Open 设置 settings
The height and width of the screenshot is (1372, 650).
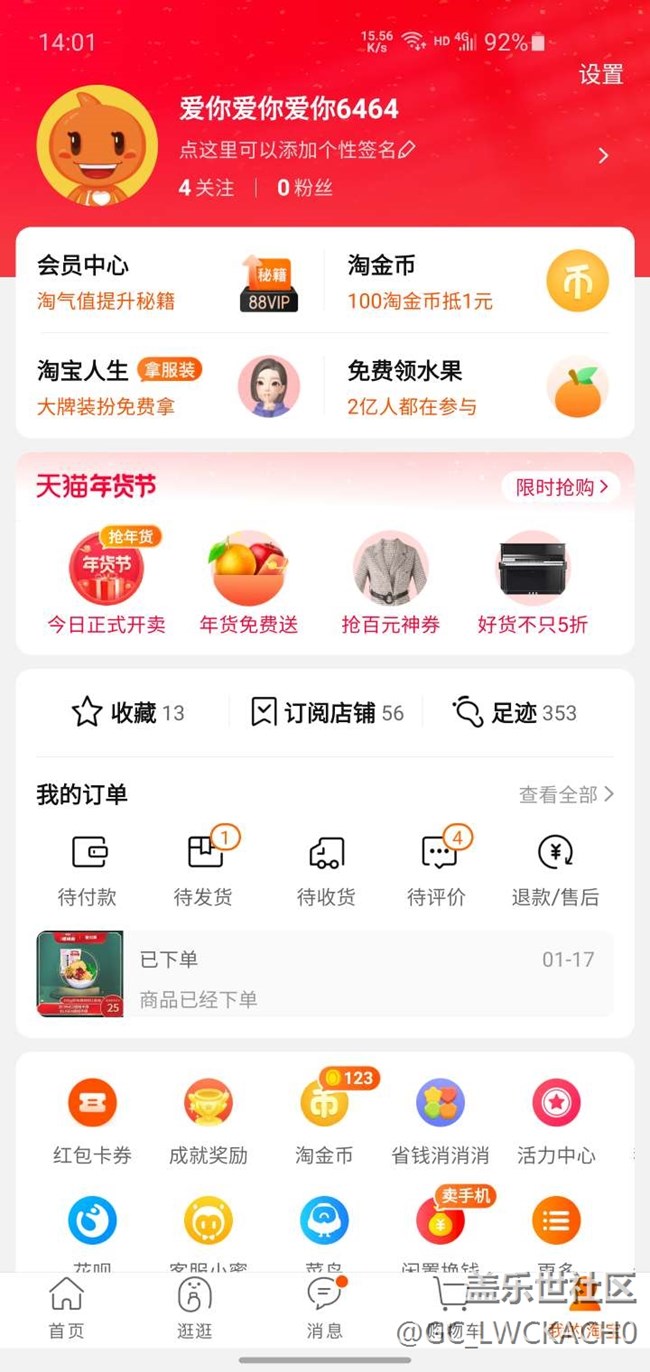(600, 75)
